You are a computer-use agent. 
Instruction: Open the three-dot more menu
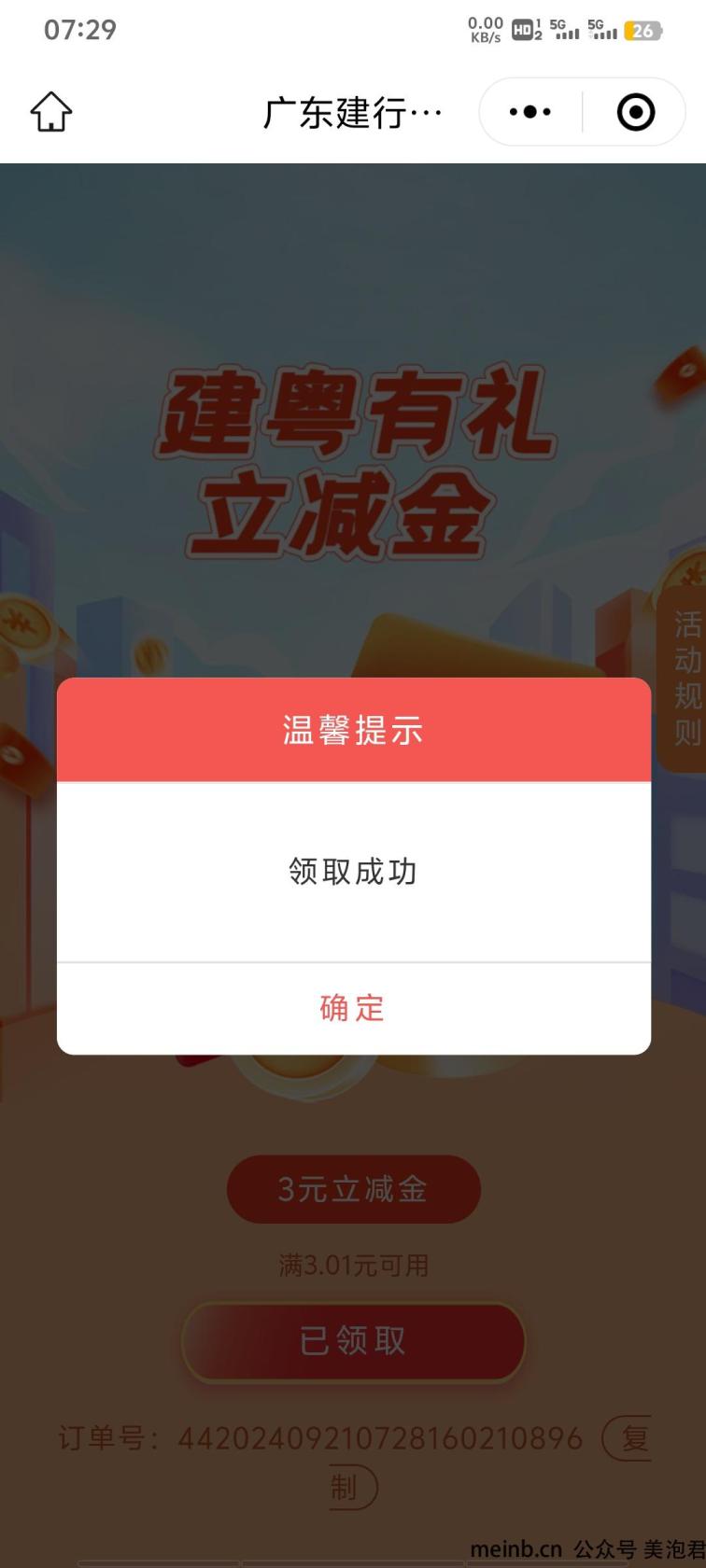tap(530, 112)
